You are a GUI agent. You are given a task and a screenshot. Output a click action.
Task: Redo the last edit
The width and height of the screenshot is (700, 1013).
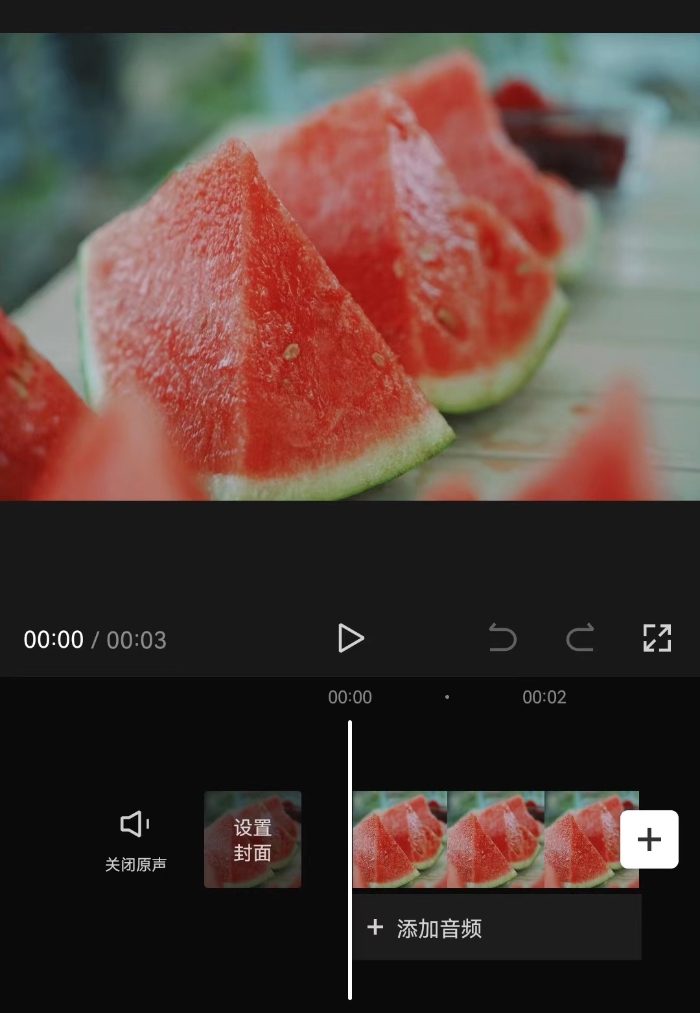[580, 638]
